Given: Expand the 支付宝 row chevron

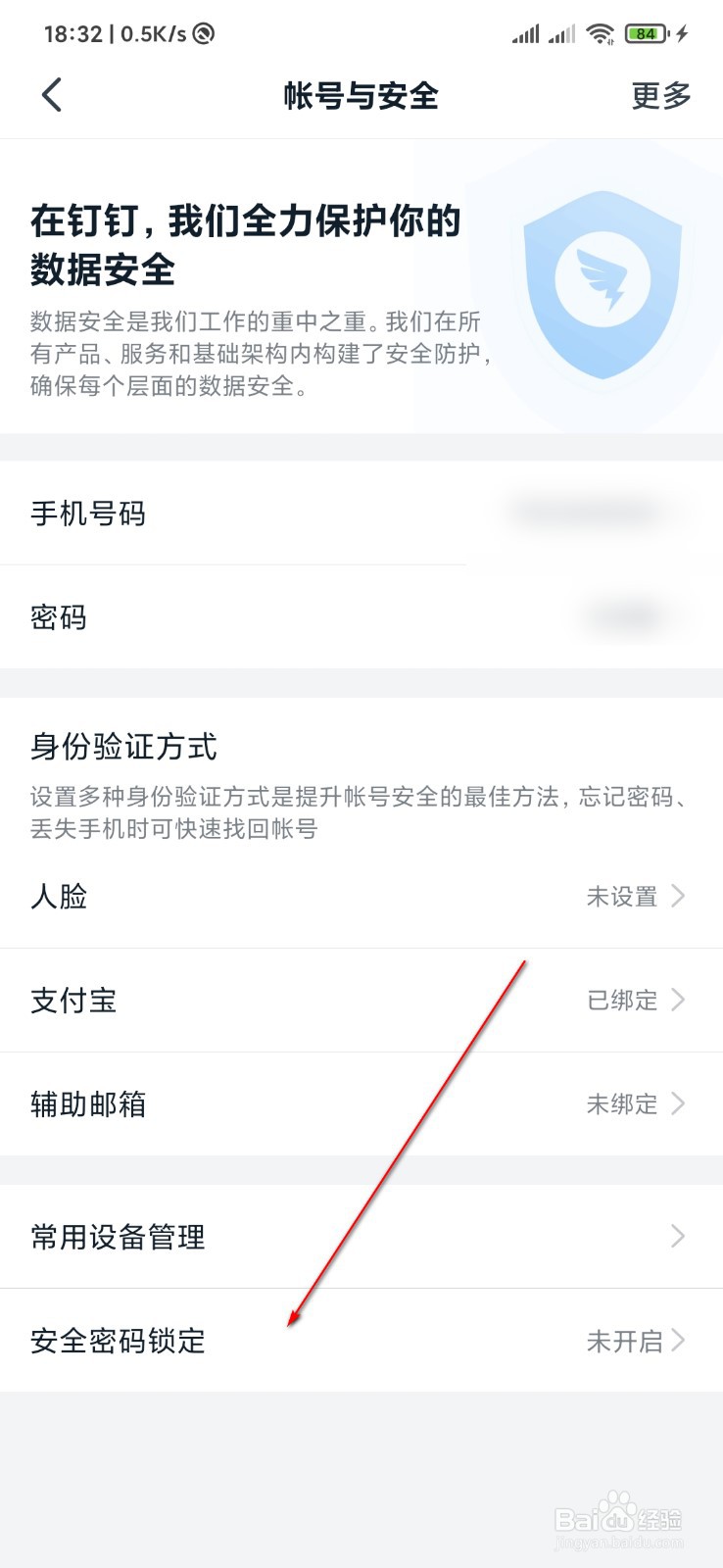Looking at the screenshot, I should pyautogui.click(x=677, y=1000).
